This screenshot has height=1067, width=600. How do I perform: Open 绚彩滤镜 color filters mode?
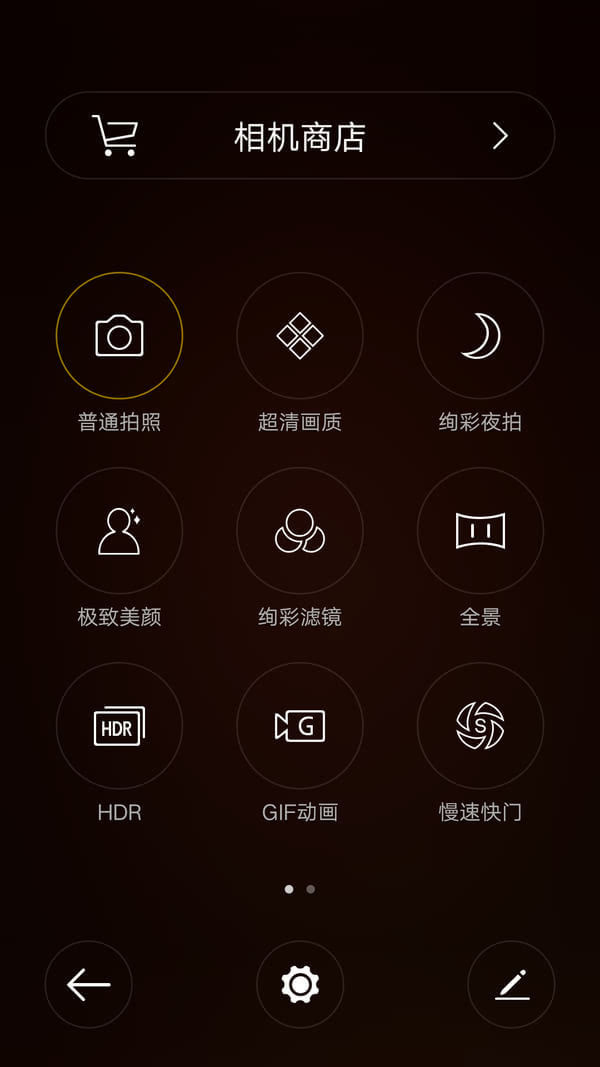point(300,531)
